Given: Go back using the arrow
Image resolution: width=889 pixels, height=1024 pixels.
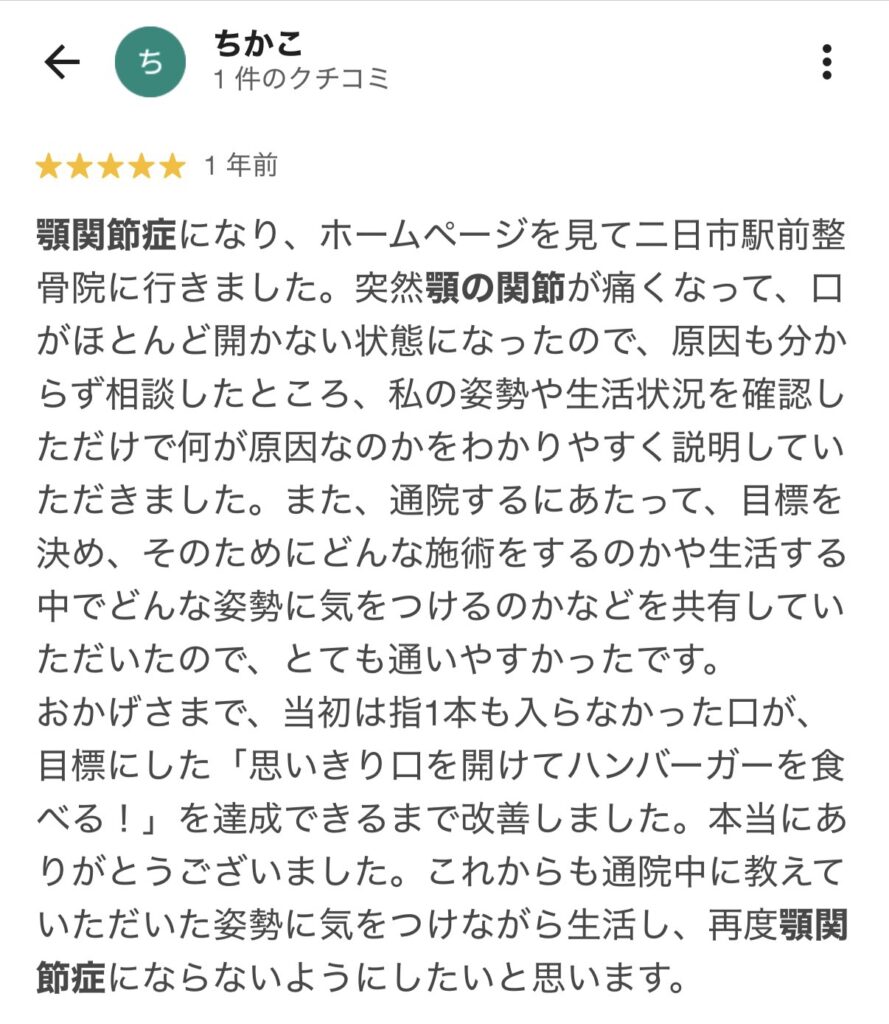Looking at the screenshot, I should (62, 62).
